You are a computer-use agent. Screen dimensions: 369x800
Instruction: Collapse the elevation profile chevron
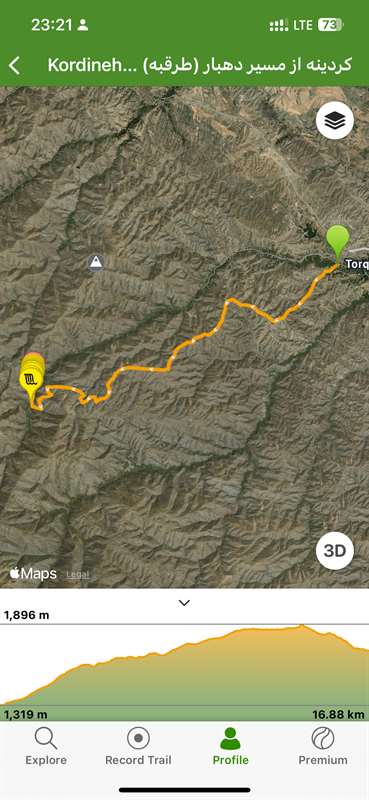click(x=184, y=603)
